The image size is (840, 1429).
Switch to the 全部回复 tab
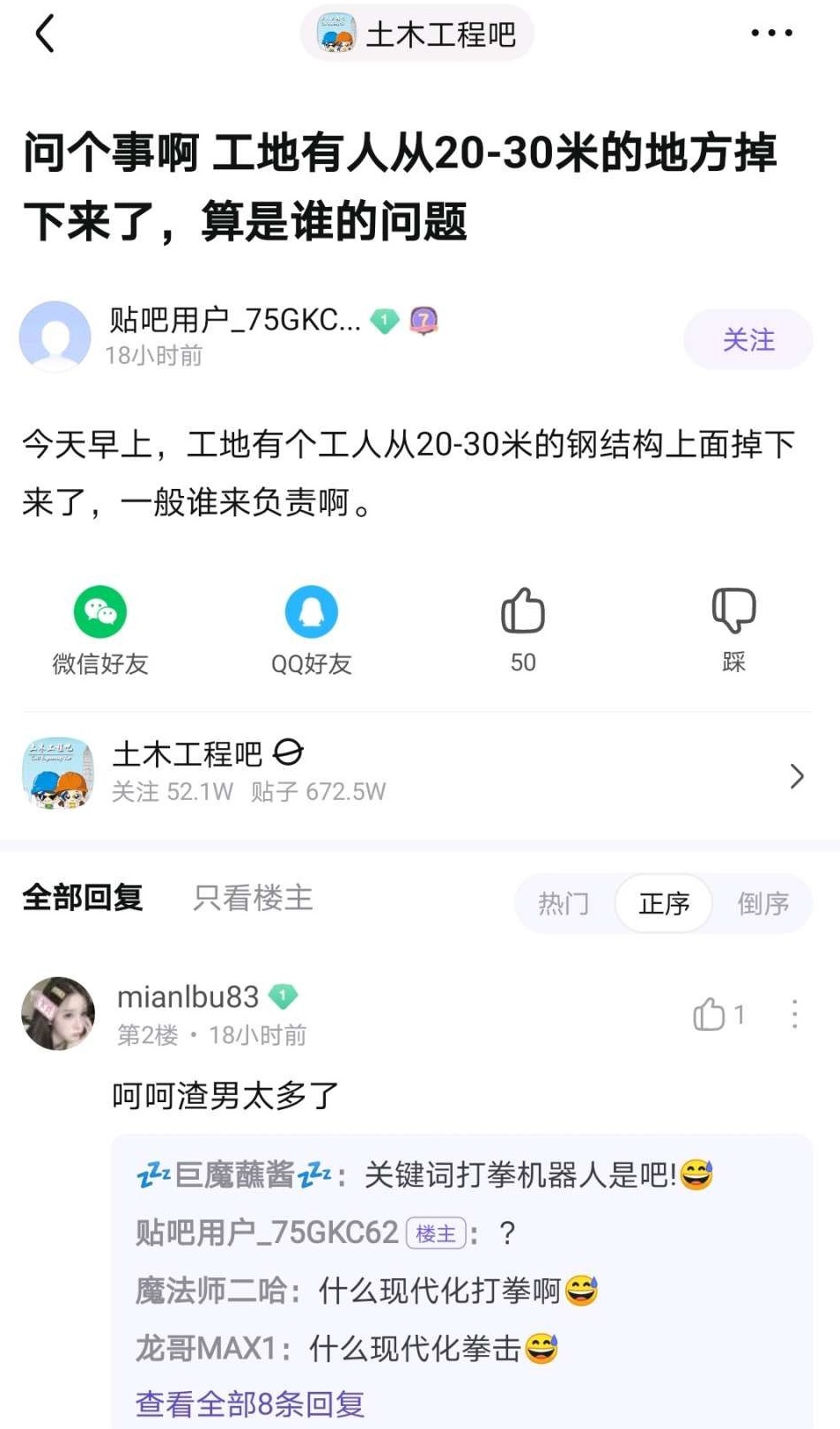click(84, 900)
